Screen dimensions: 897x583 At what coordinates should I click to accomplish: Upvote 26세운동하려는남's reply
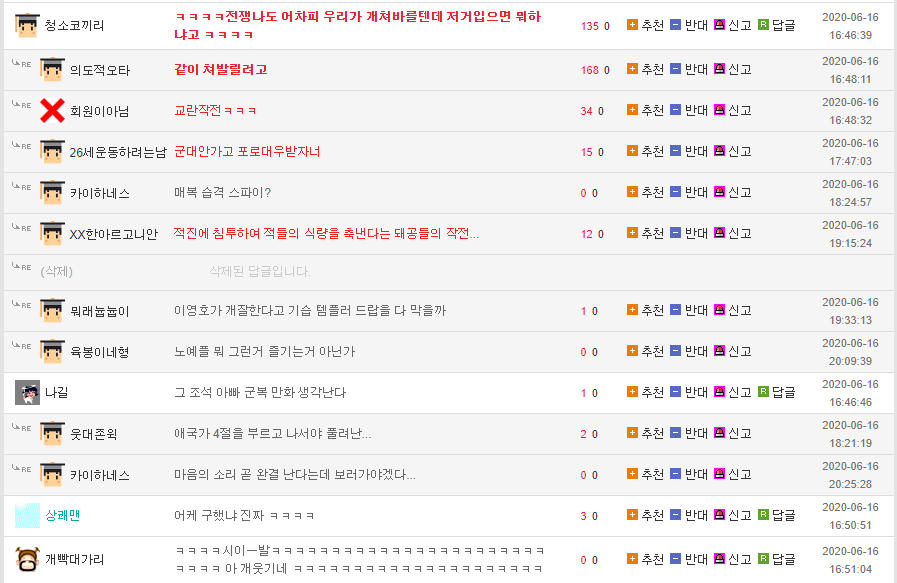[645, 151]
